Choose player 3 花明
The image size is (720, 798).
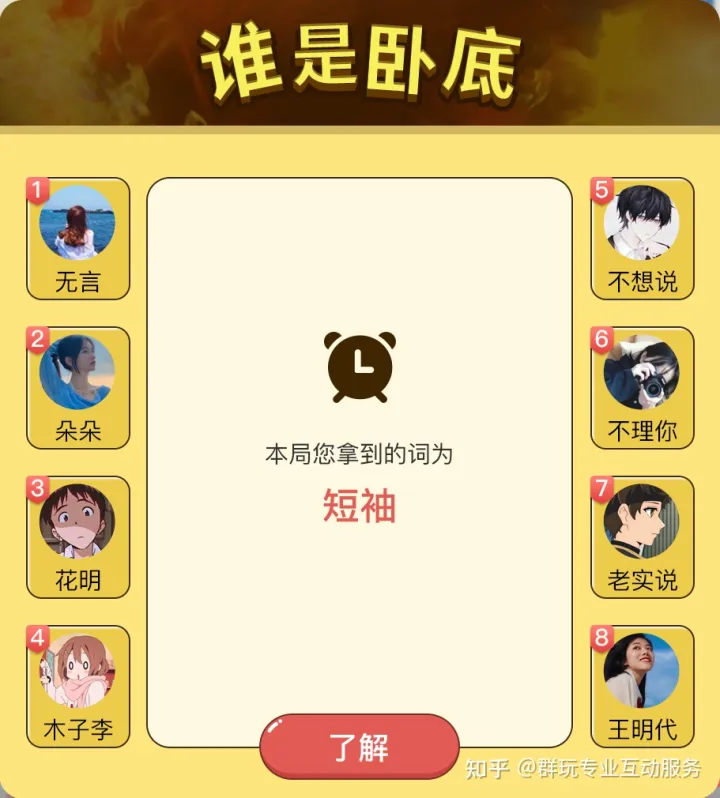click(78, 537)
